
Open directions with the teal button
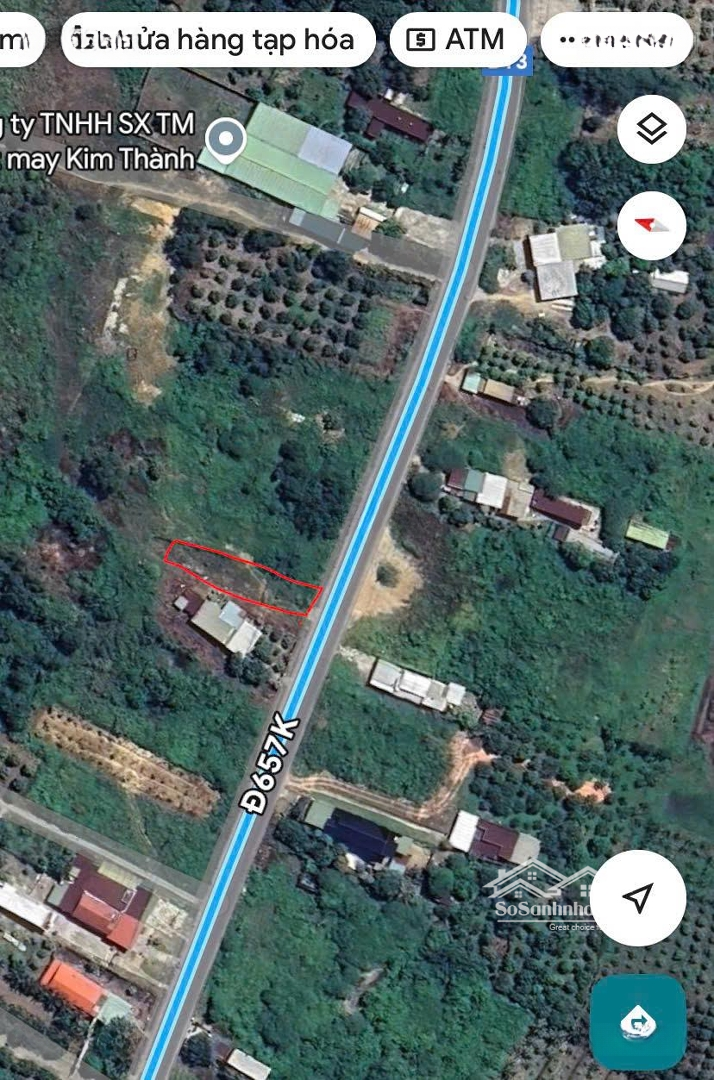pyautogui.click(x=638, y=1022)
